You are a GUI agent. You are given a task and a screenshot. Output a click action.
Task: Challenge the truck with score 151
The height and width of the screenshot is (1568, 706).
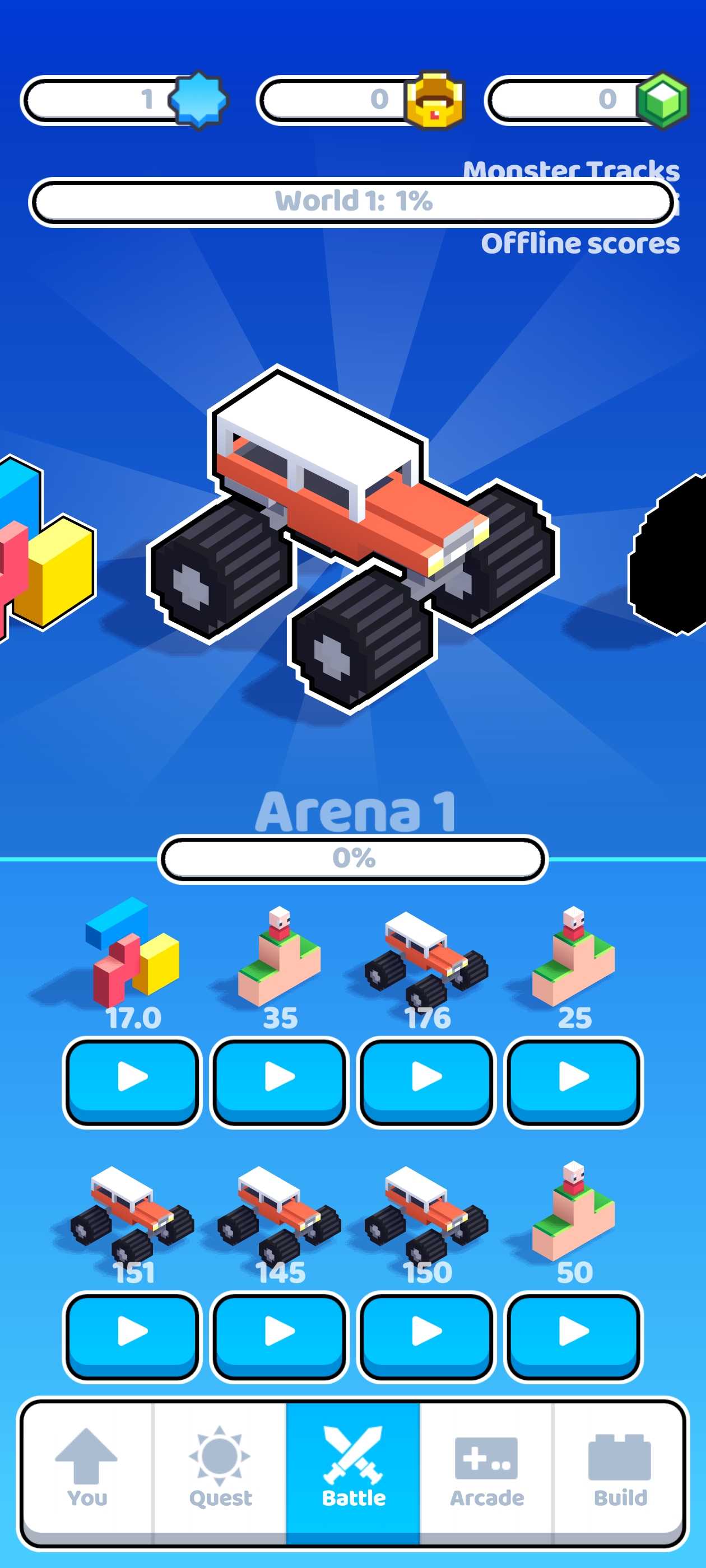[132, 1335]
